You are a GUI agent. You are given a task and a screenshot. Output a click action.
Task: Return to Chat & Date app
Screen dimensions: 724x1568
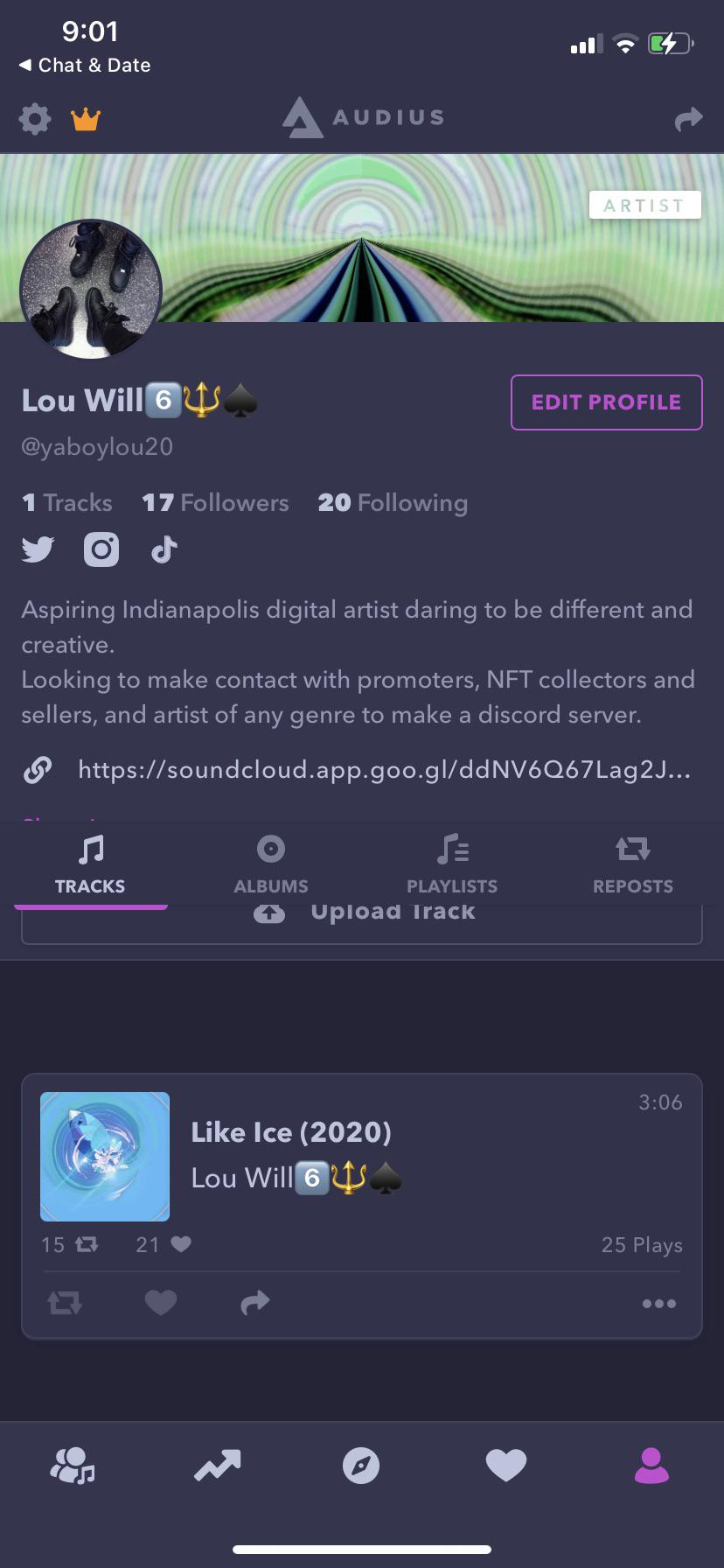[x=85, y=66]
